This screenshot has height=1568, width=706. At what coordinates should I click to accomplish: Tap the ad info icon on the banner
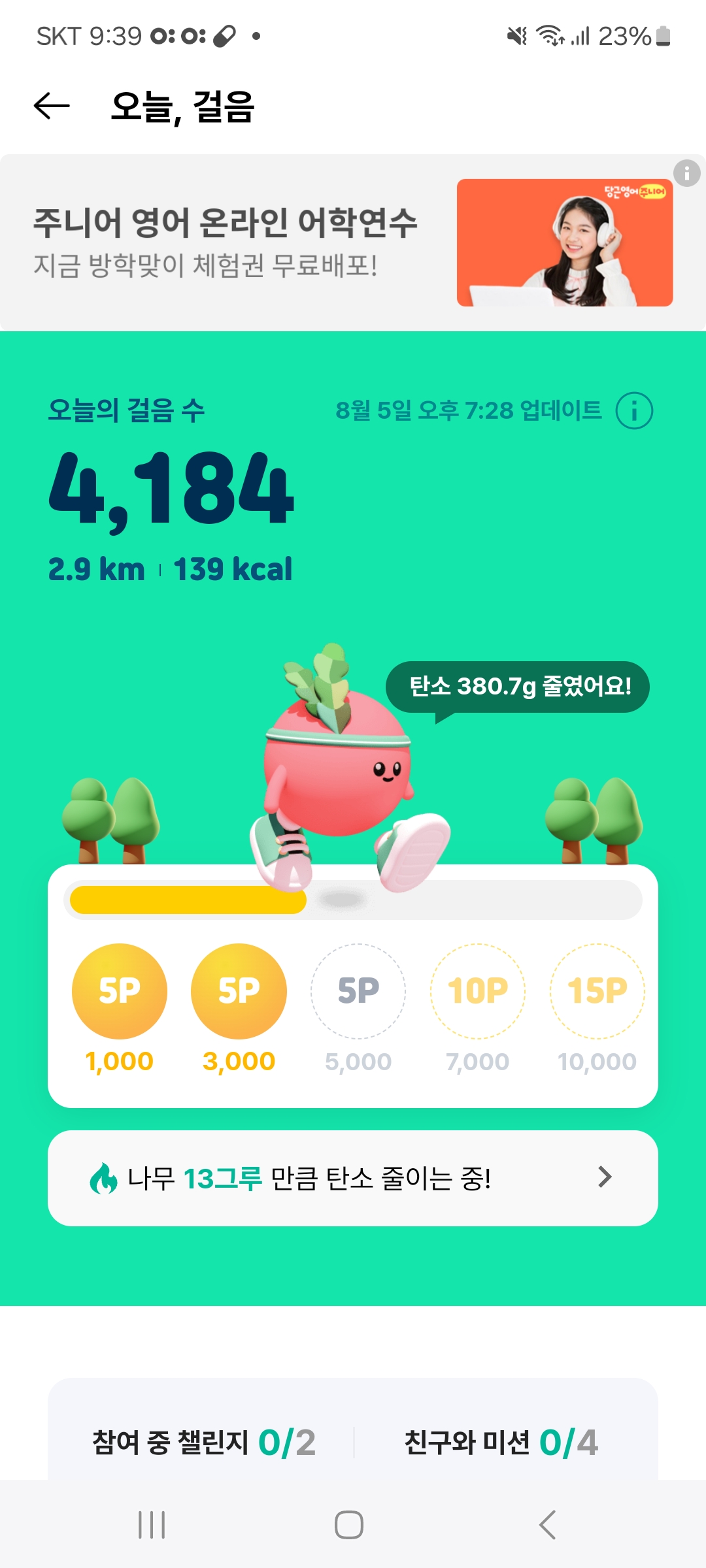(686, 173)
